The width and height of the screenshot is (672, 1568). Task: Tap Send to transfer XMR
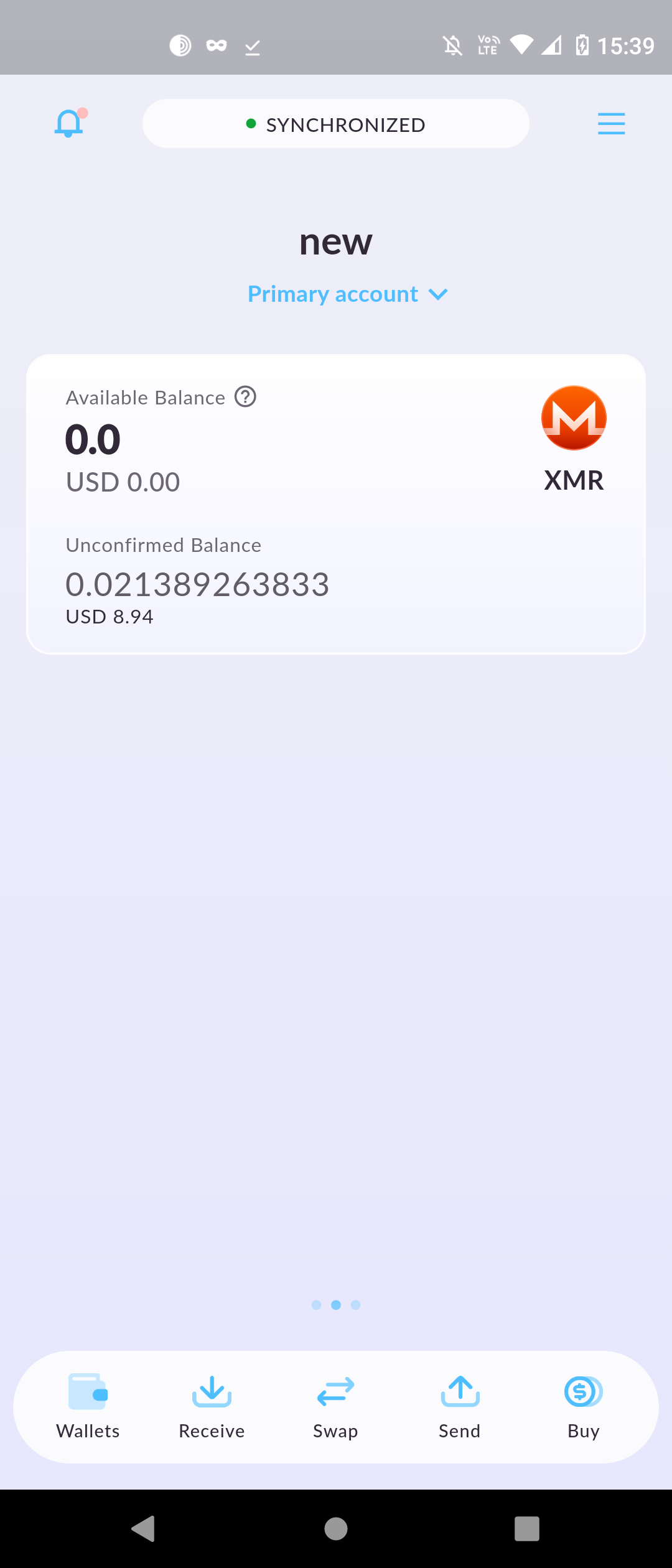click(x=460, y=1406)
